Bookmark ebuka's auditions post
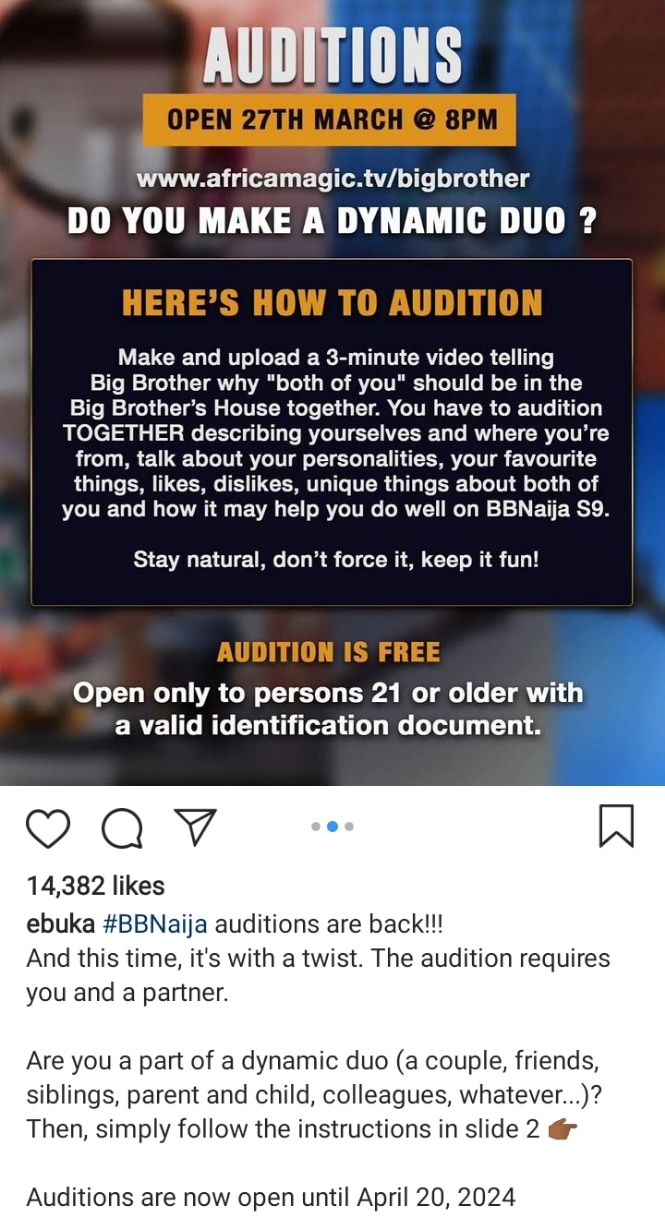665x1231 pixels. (x=615, y=827)
